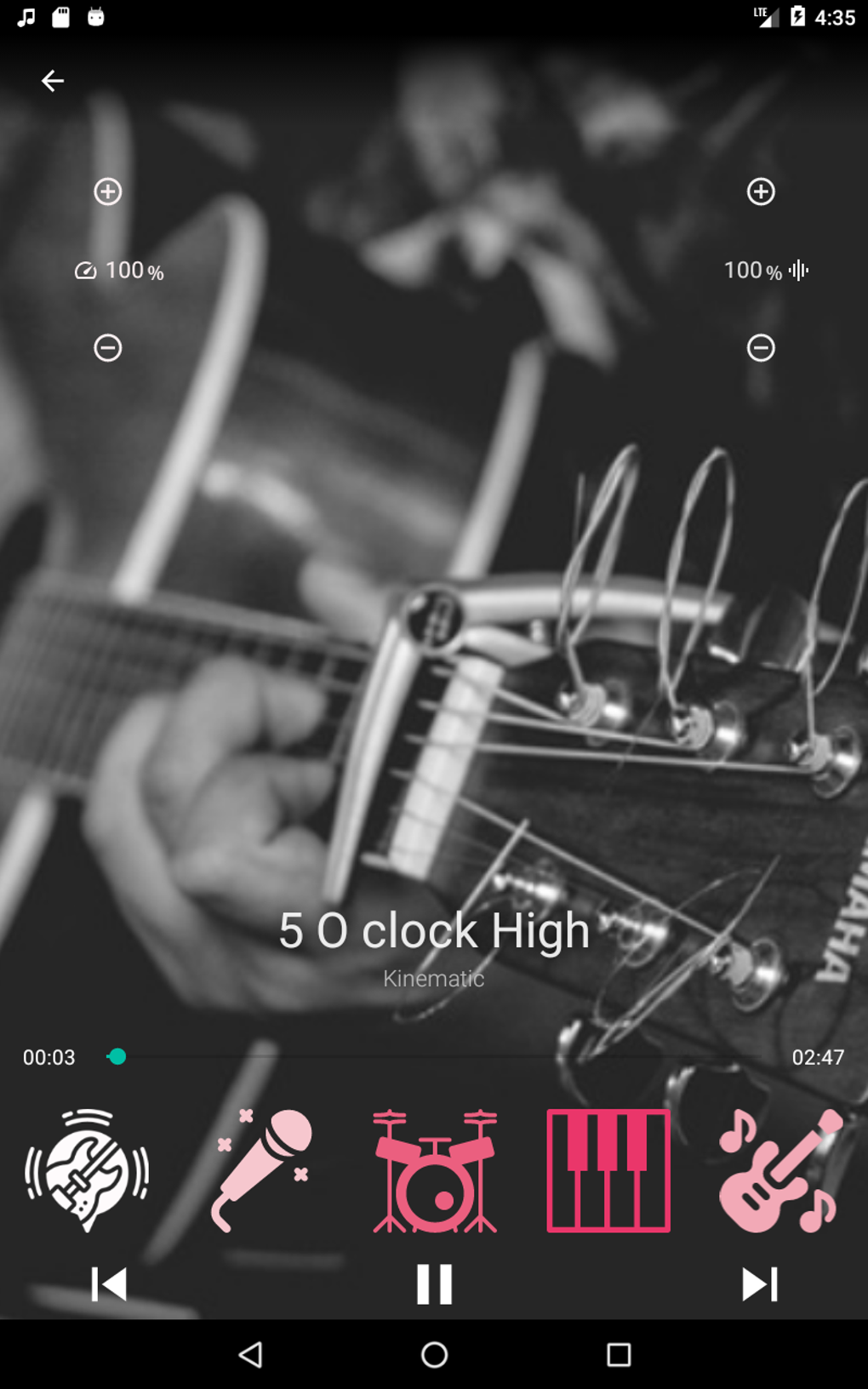Skip to the next track
Image resolution: width=868 pixels, height=1389 pixels.
click(759, 1283)
